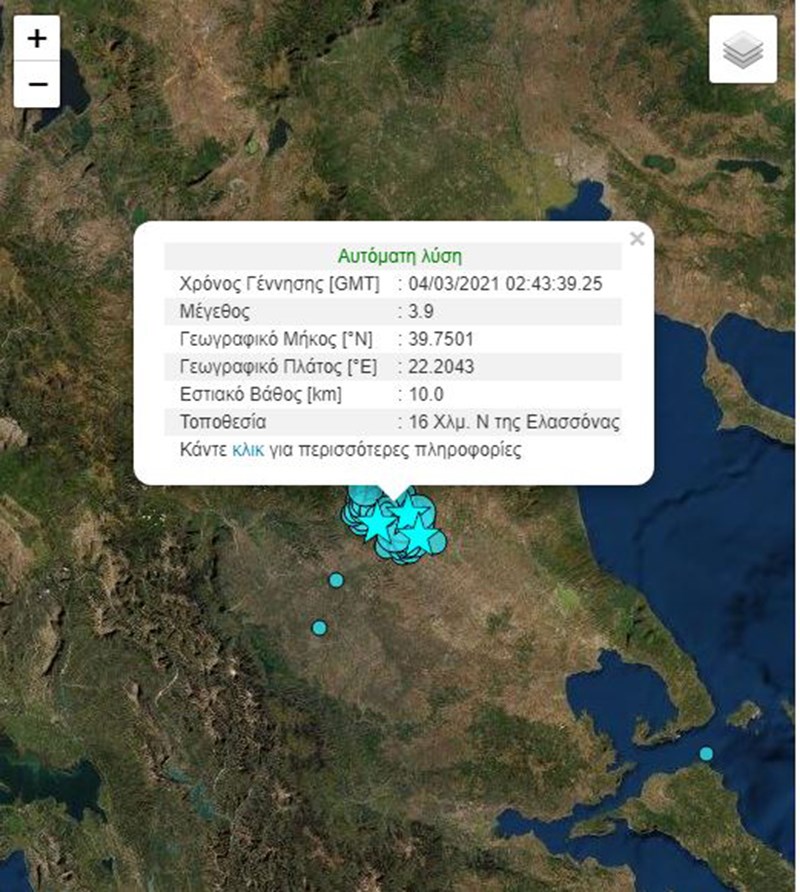
Task: Close the earthquake info popup
Action: pos(636,238)
